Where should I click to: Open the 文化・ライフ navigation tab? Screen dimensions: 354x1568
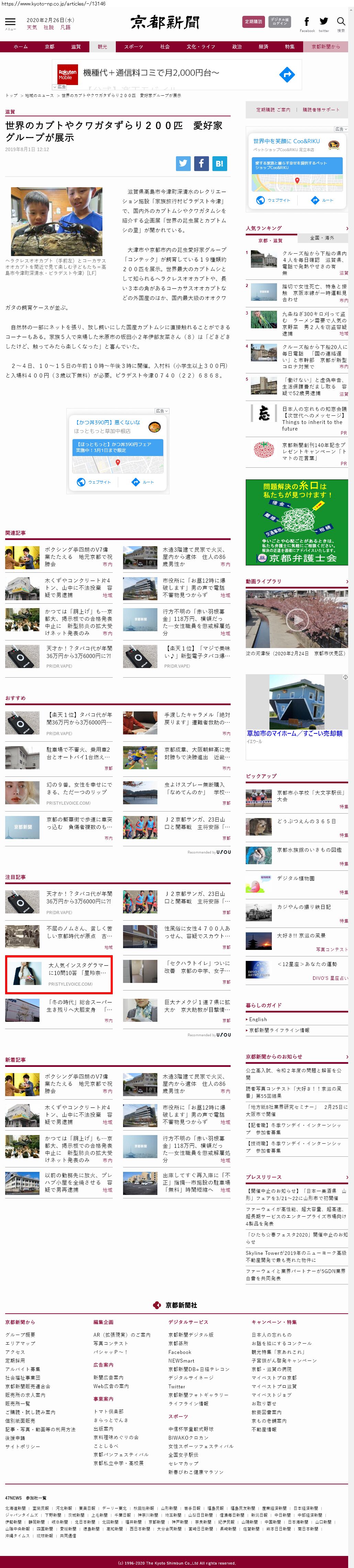tap(201, 47)
